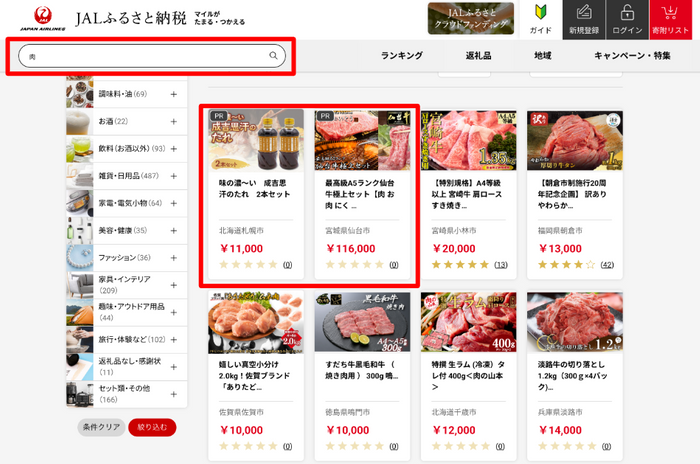
Task: Open the 寄附リスト cart
Action: pyautogui.click(x=671, y=19)
